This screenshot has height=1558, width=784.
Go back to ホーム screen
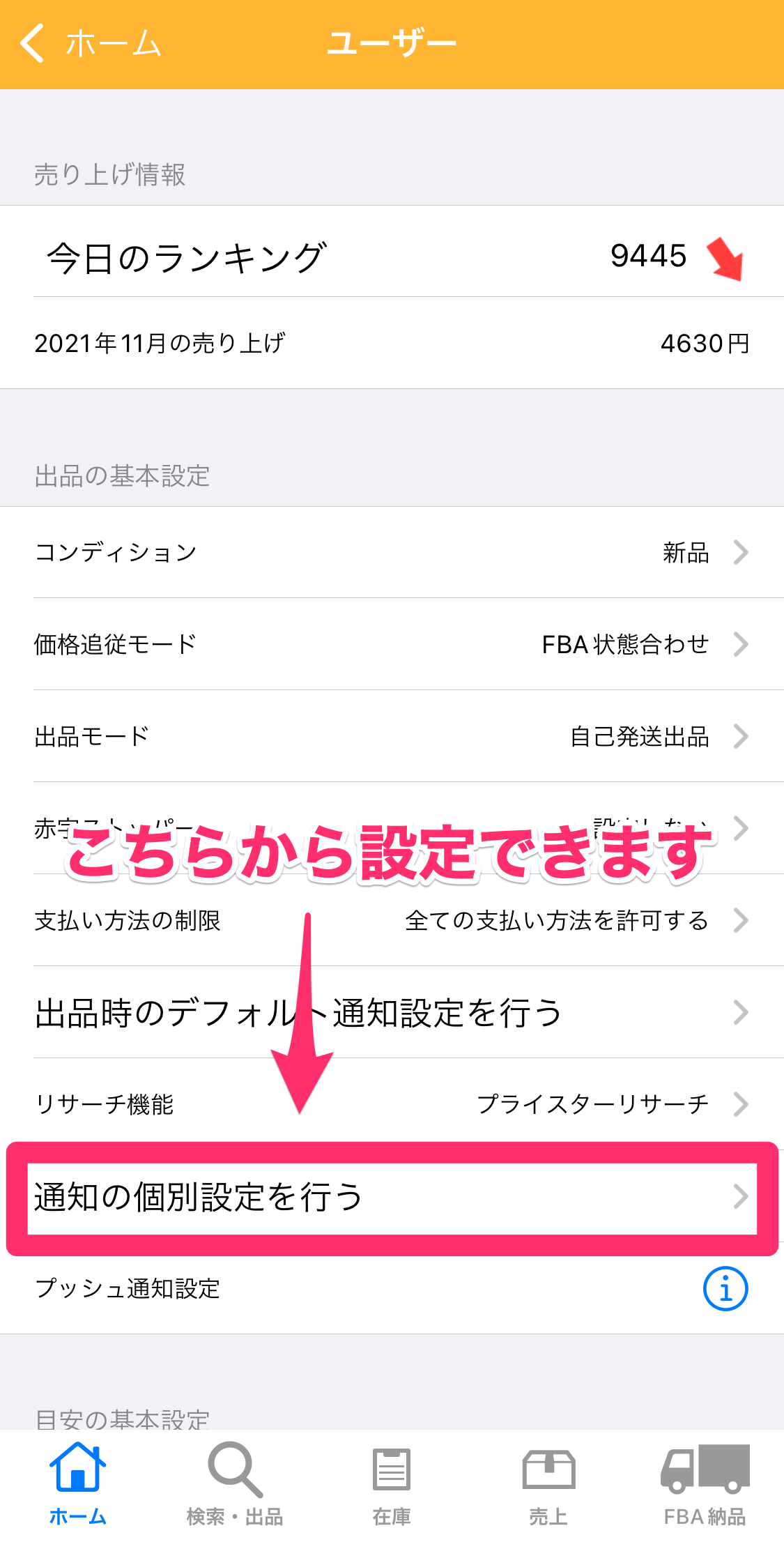point(91,43)
